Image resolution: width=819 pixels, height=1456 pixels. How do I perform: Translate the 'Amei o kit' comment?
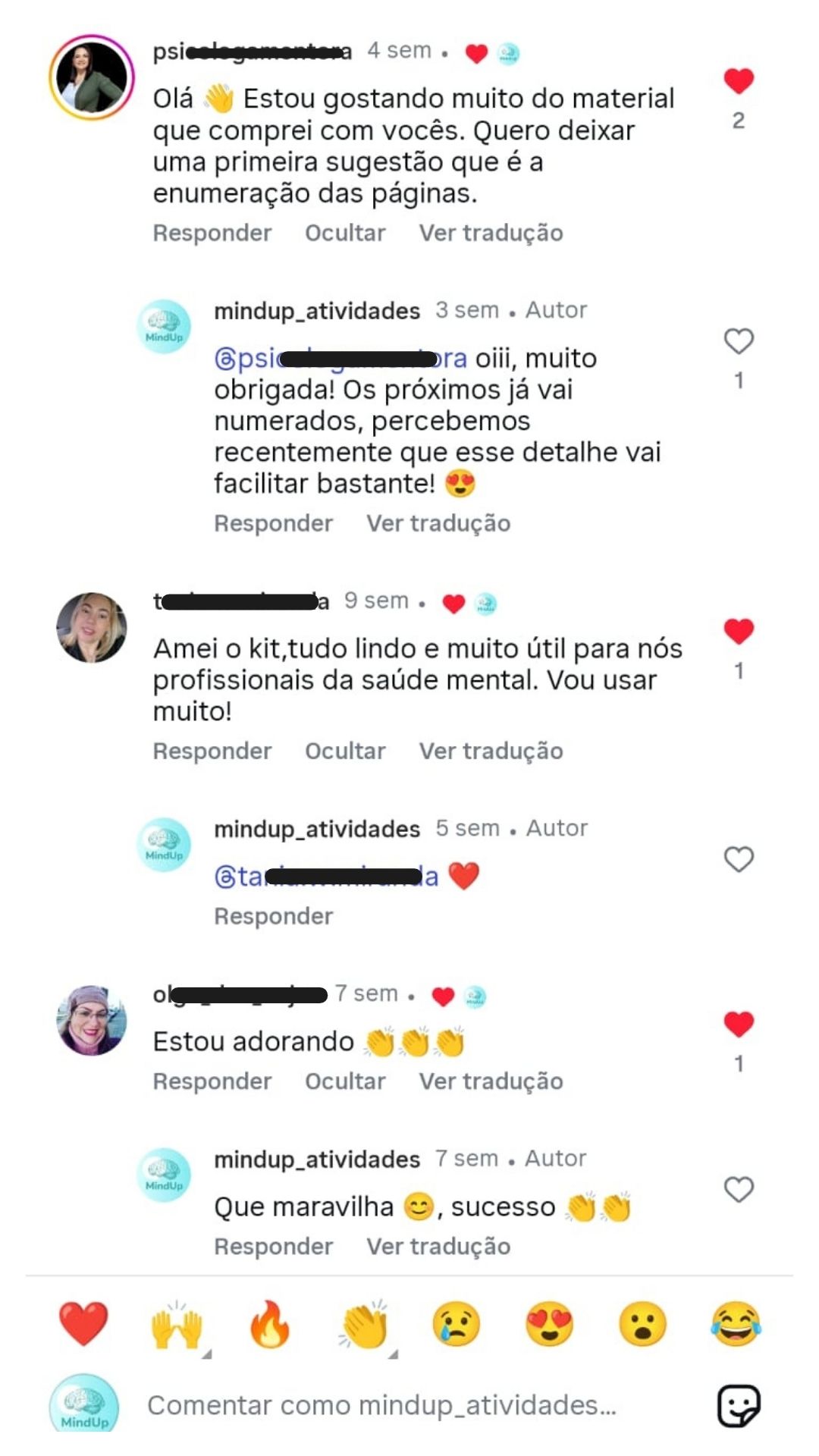point(491,751)
